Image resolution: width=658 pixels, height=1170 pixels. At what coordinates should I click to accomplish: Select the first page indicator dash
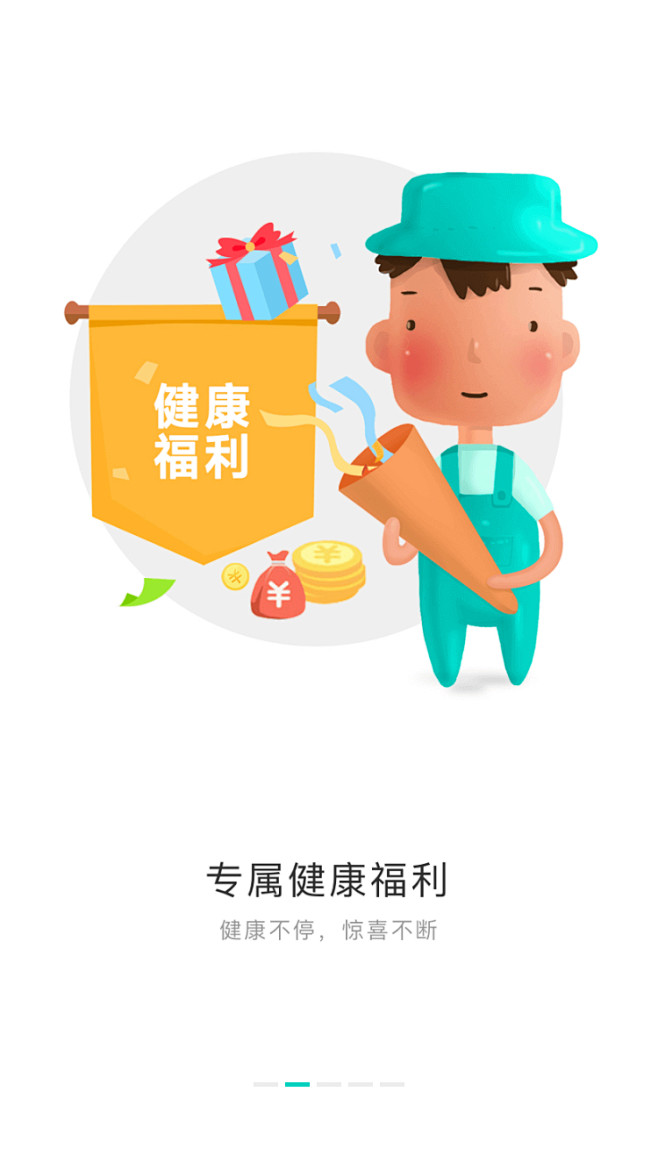coord(265,1084)
